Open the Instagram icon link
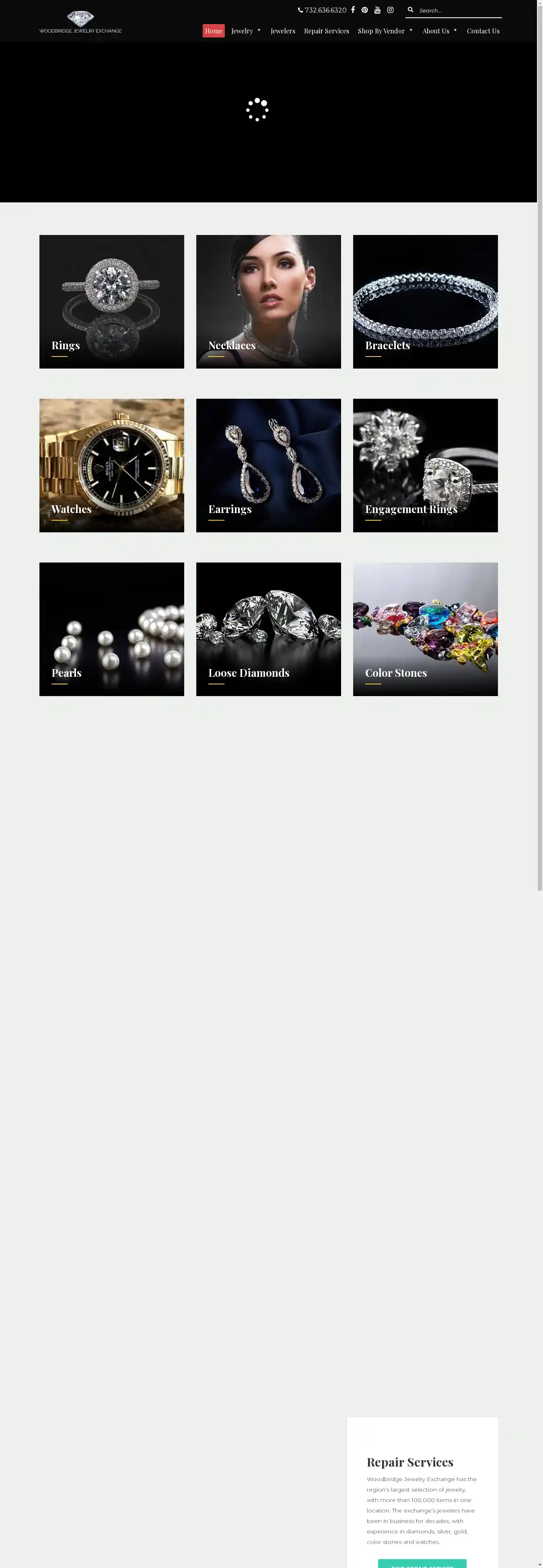Screen dimensions: 543x1568 (390, 10)
